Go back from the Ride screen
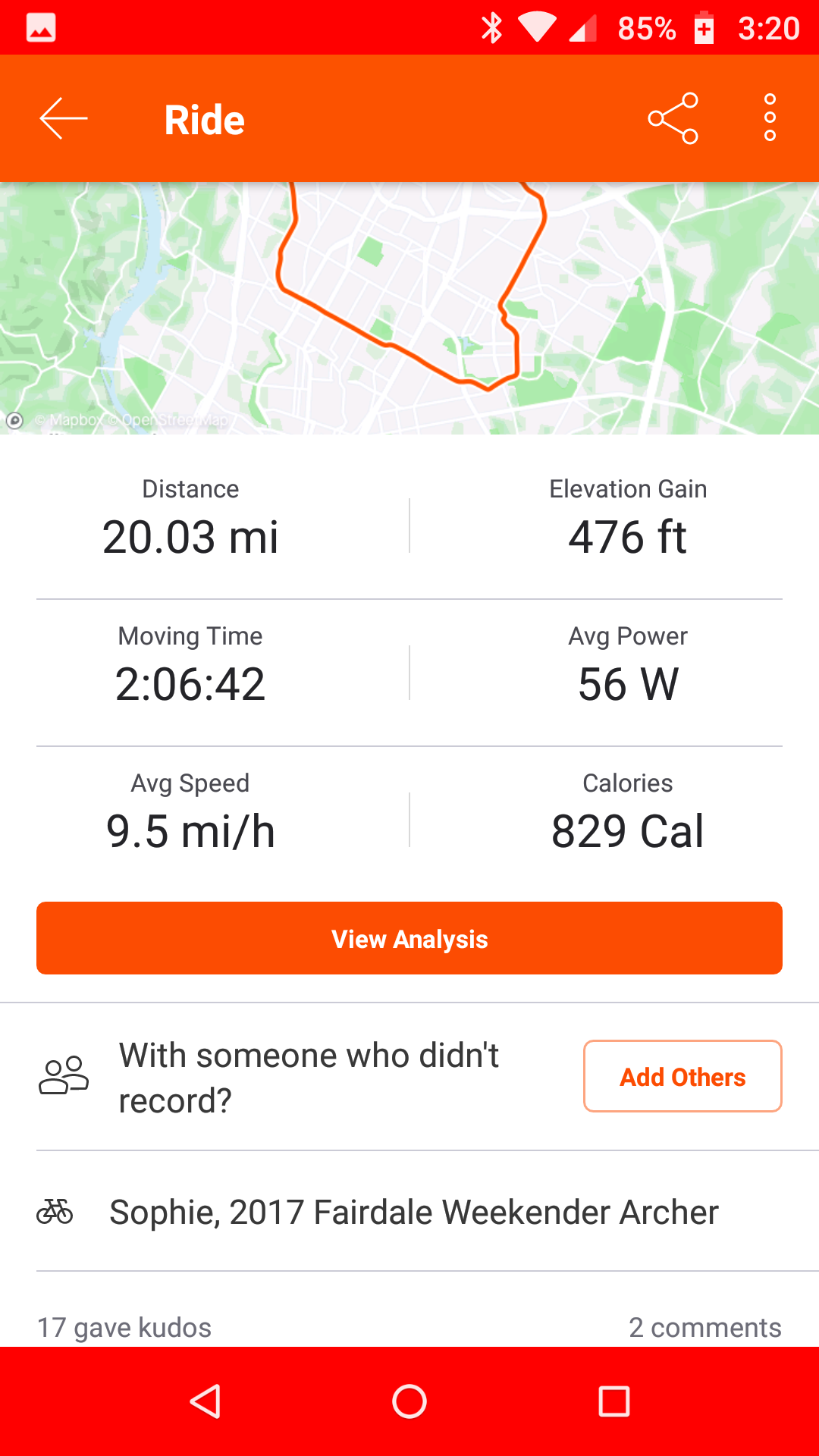Screen dimensions: 819x1456 (x=64, y=119)
